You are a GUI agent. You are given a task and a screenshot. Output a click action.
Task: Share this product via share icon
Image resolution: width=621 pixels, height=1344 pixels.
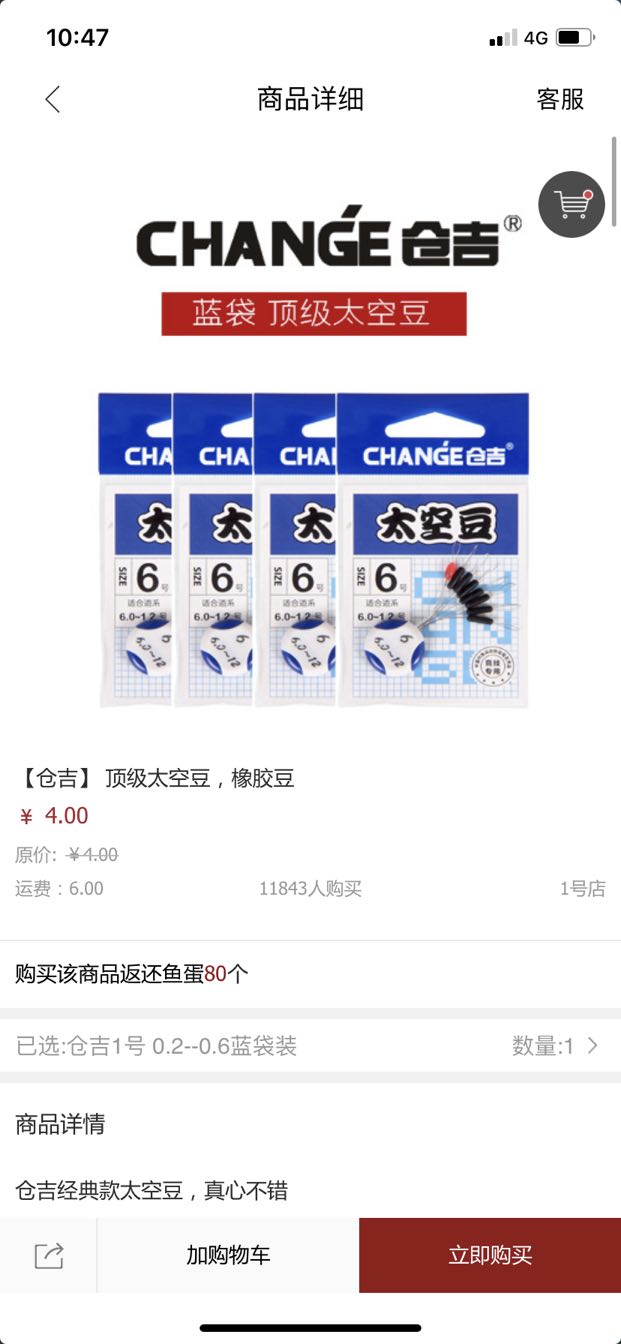tap(48, 1255)
